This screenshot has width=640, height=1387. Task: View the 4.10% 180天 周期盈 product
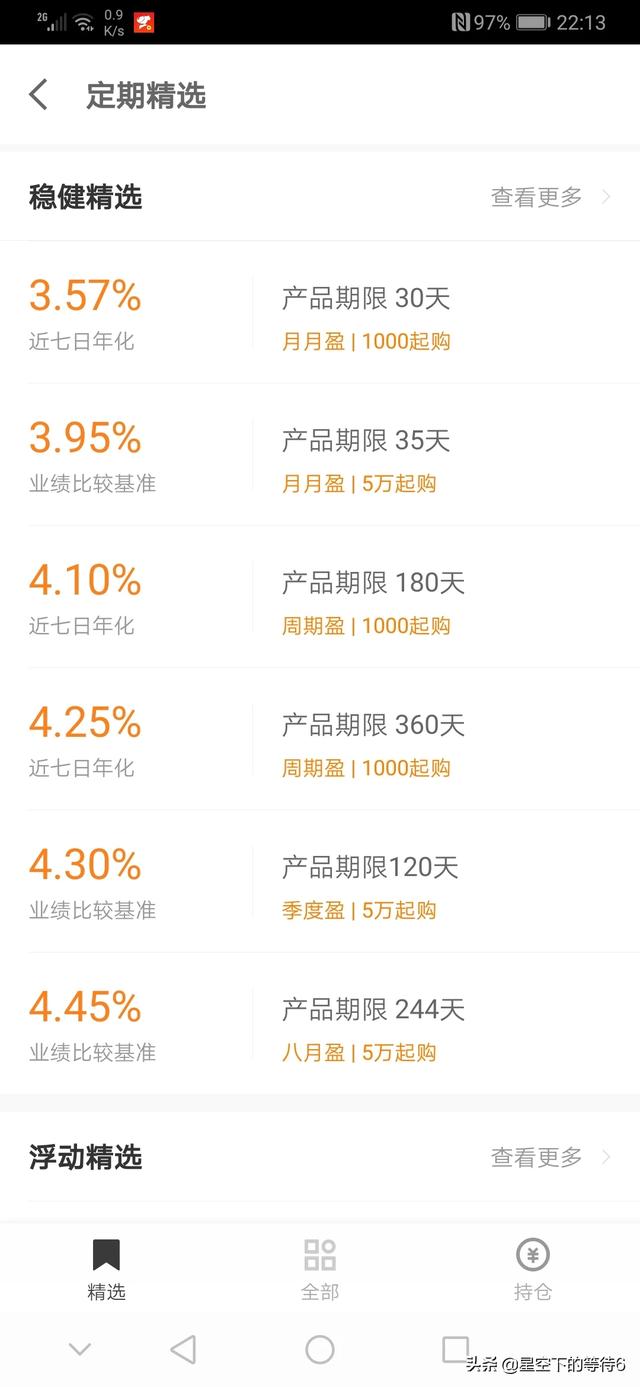[320, 597]
